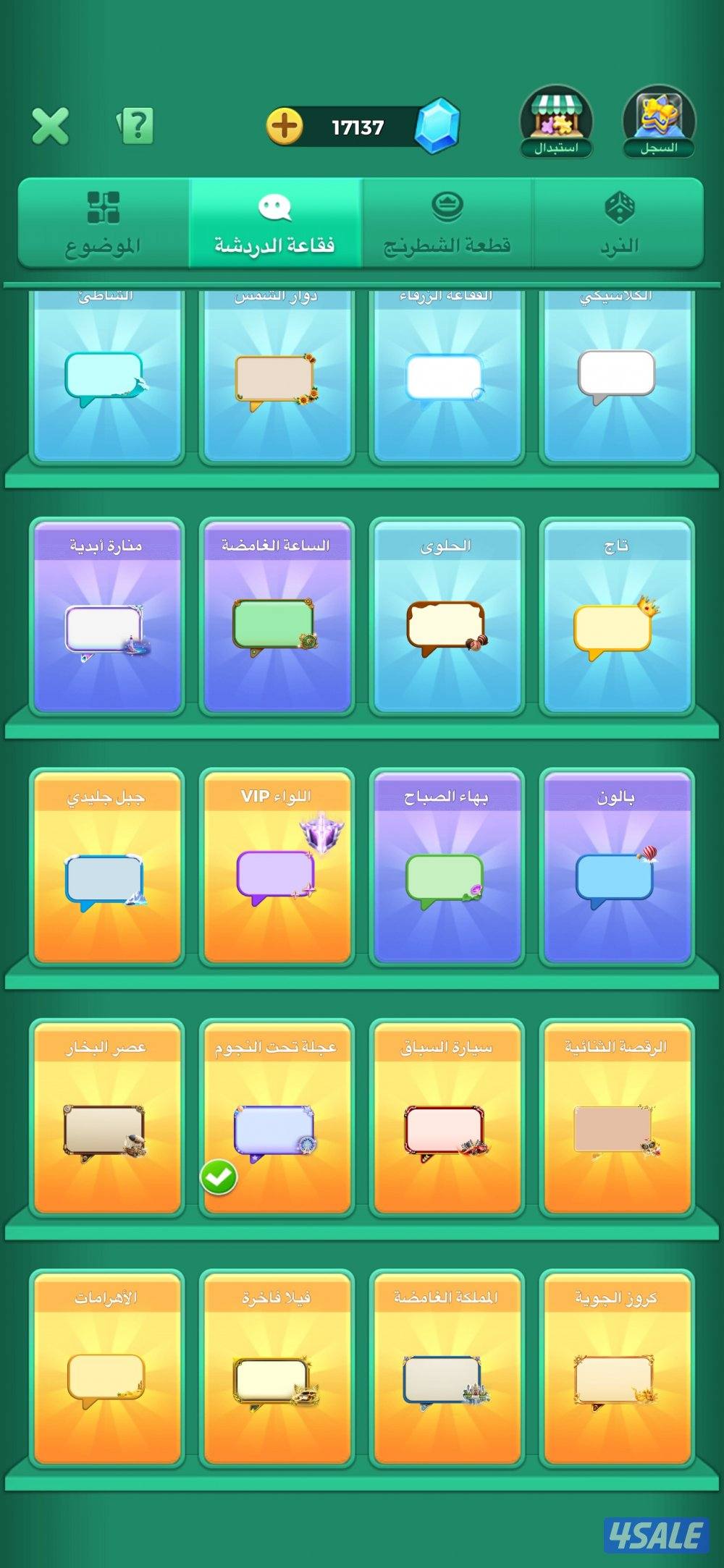Close the shop screen with the X
This screenshot has height=1568, width=724.
click(x=51, y=126)
